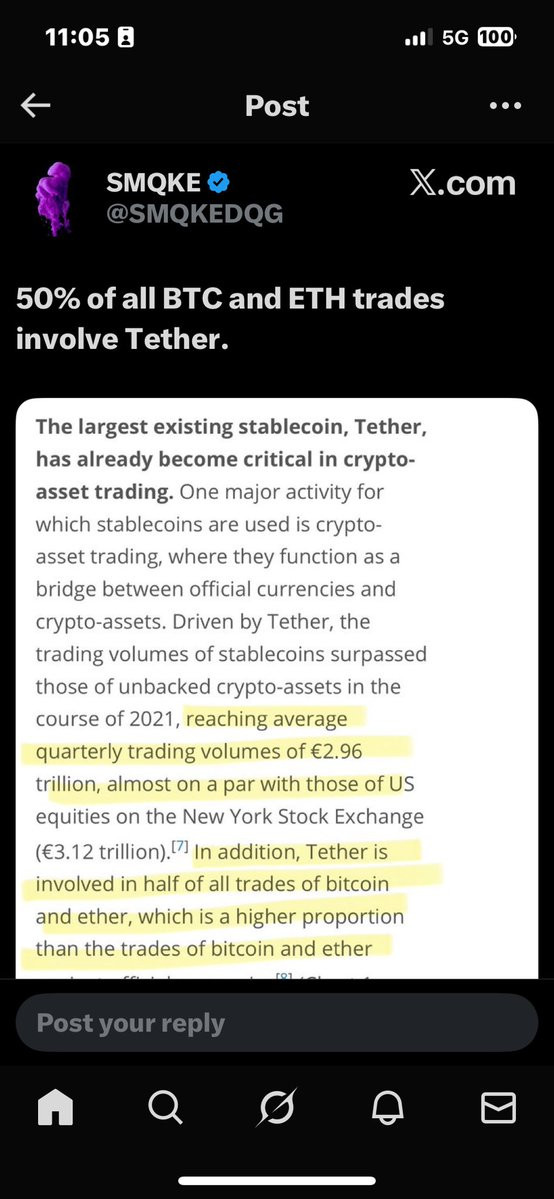Tap the Post your reply field
Viewport: 554px width, 1199px height.
[277, 1023]
